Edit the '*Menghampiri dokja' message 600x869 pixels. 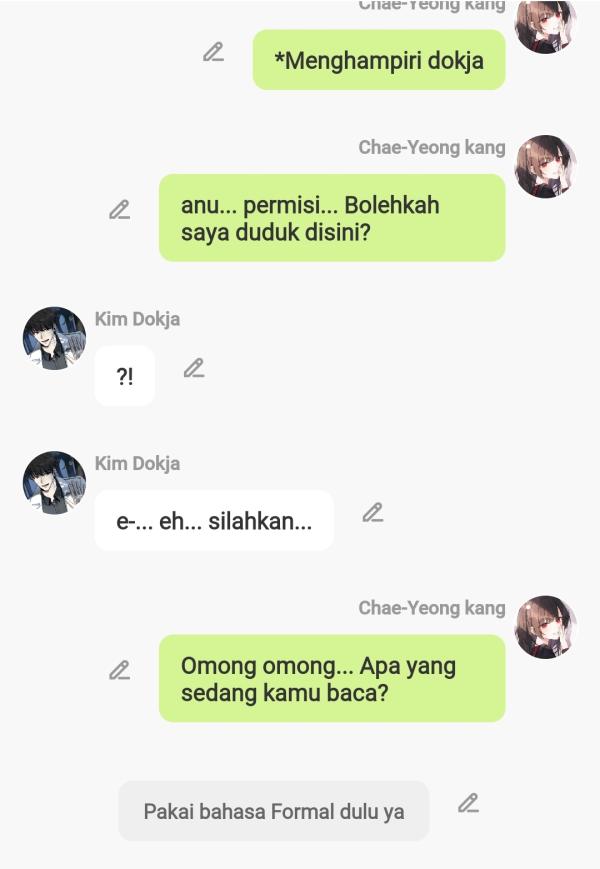coord(213,52)
